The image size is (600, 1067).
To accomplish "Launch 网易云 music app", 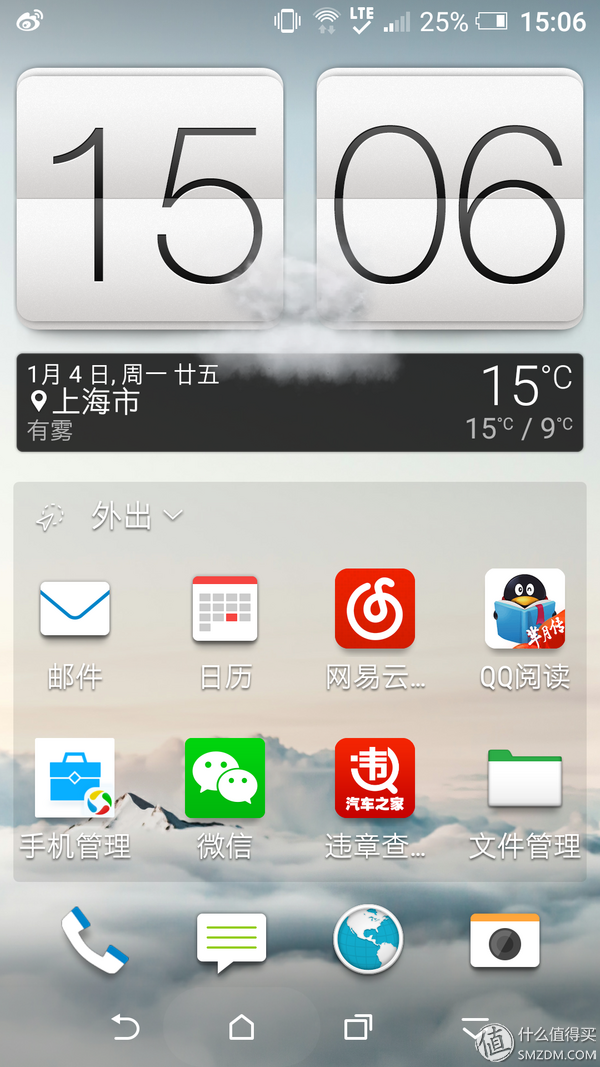I will point(375,609).
